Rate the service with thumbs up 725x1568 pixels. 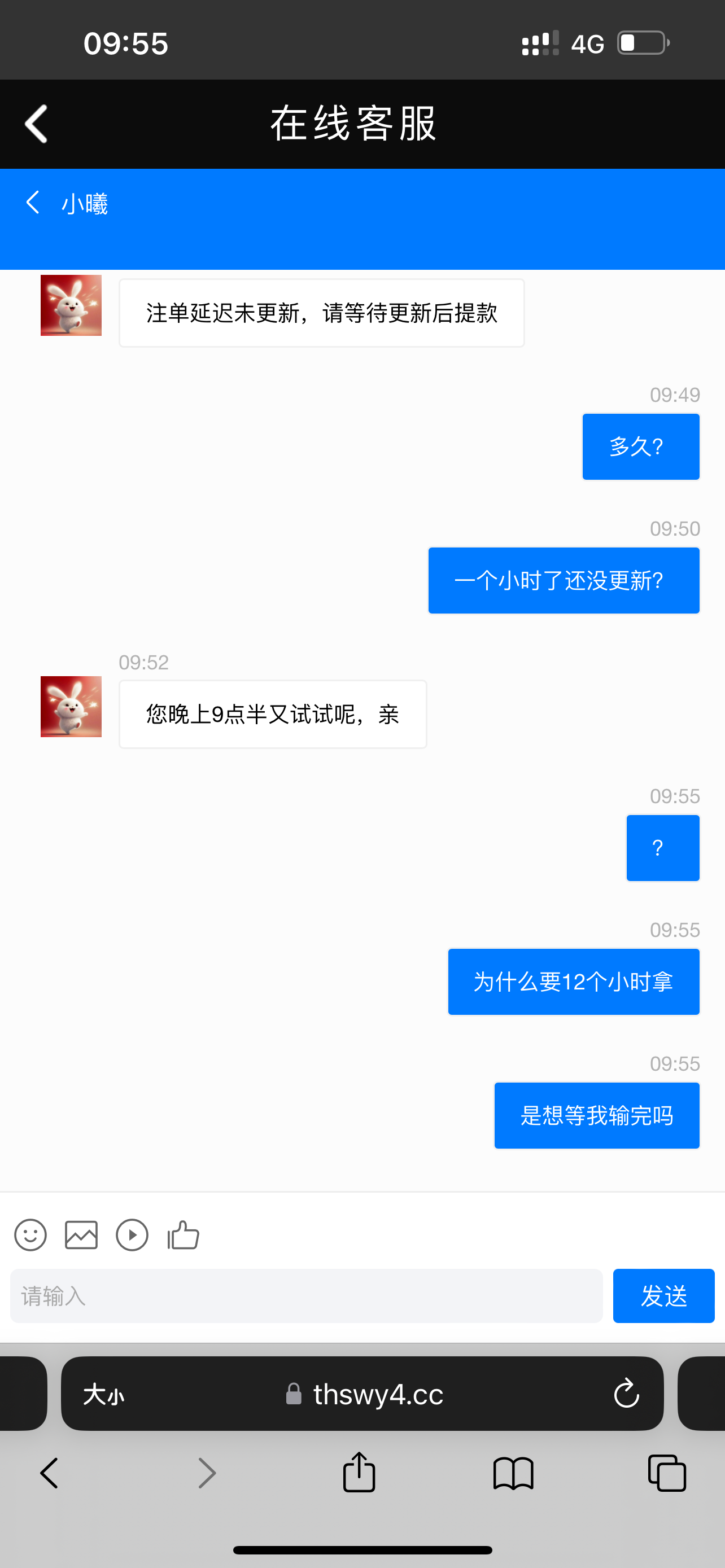click(184, 1235)
